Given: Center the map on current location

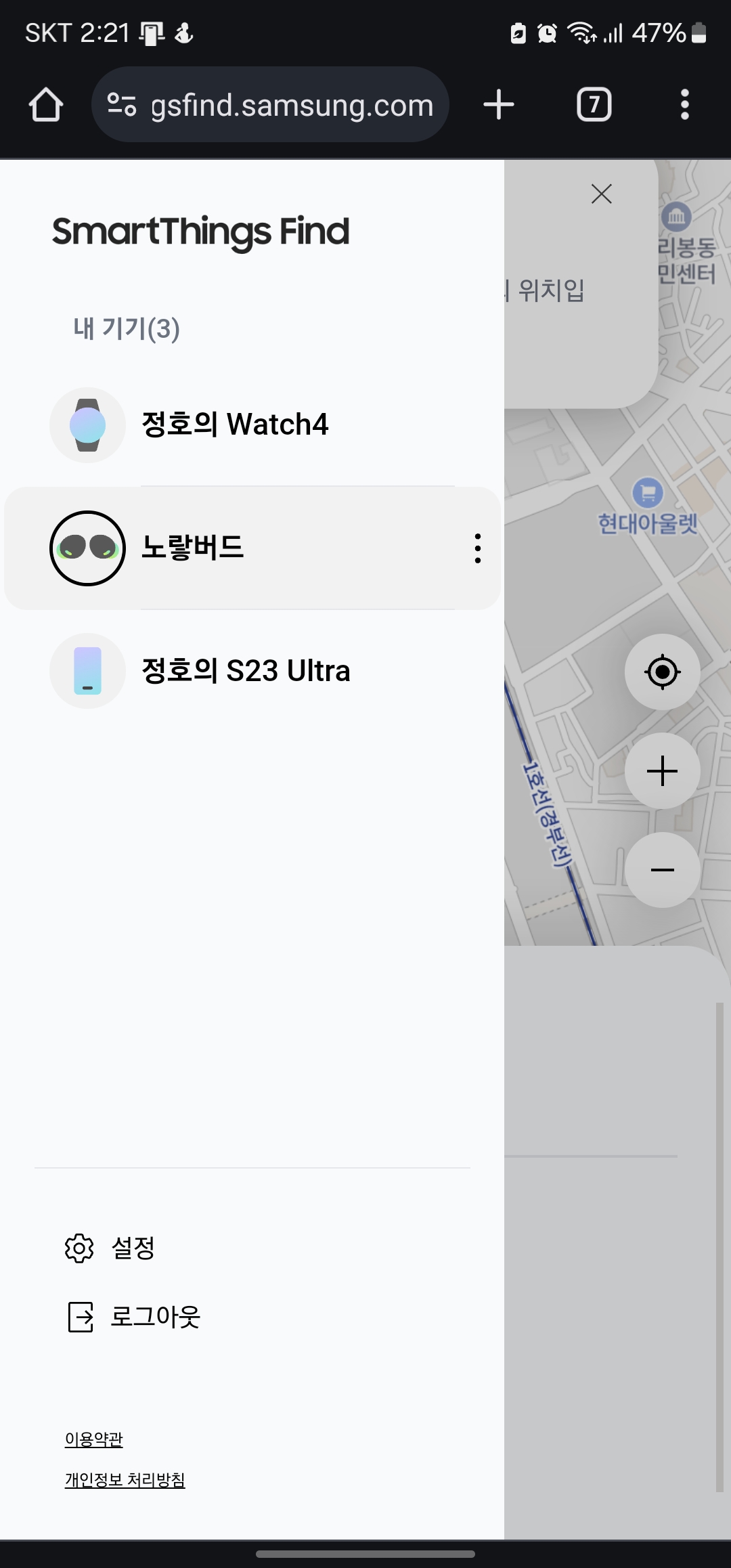Looking at the screenshot, I should 663,672.
